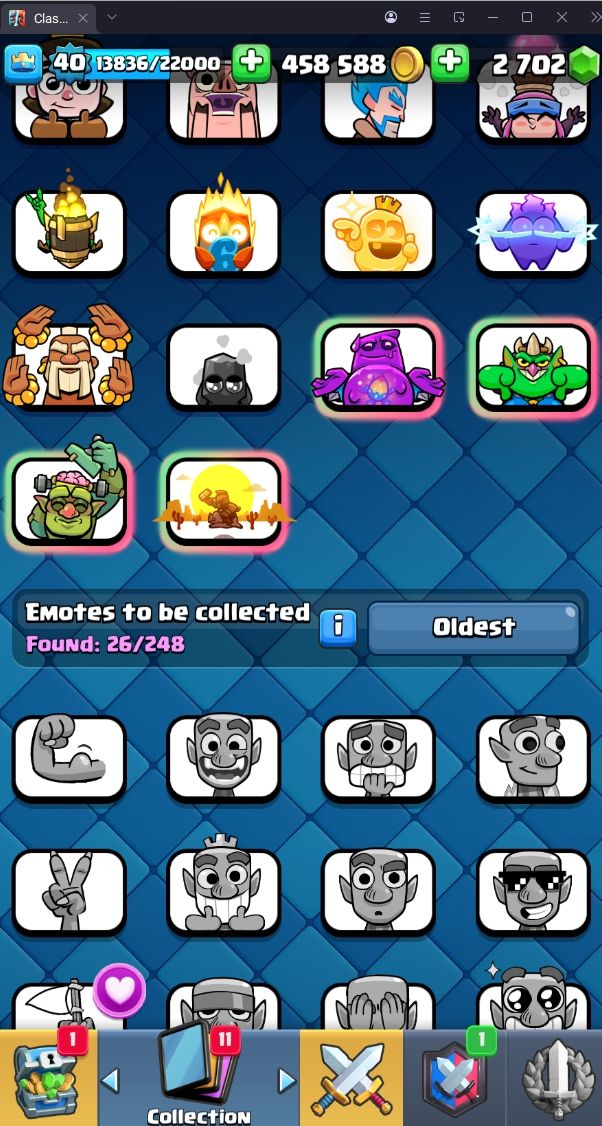
Task: Open the emotes info icon
Action: pyautogui.click(x=338, y=627)
